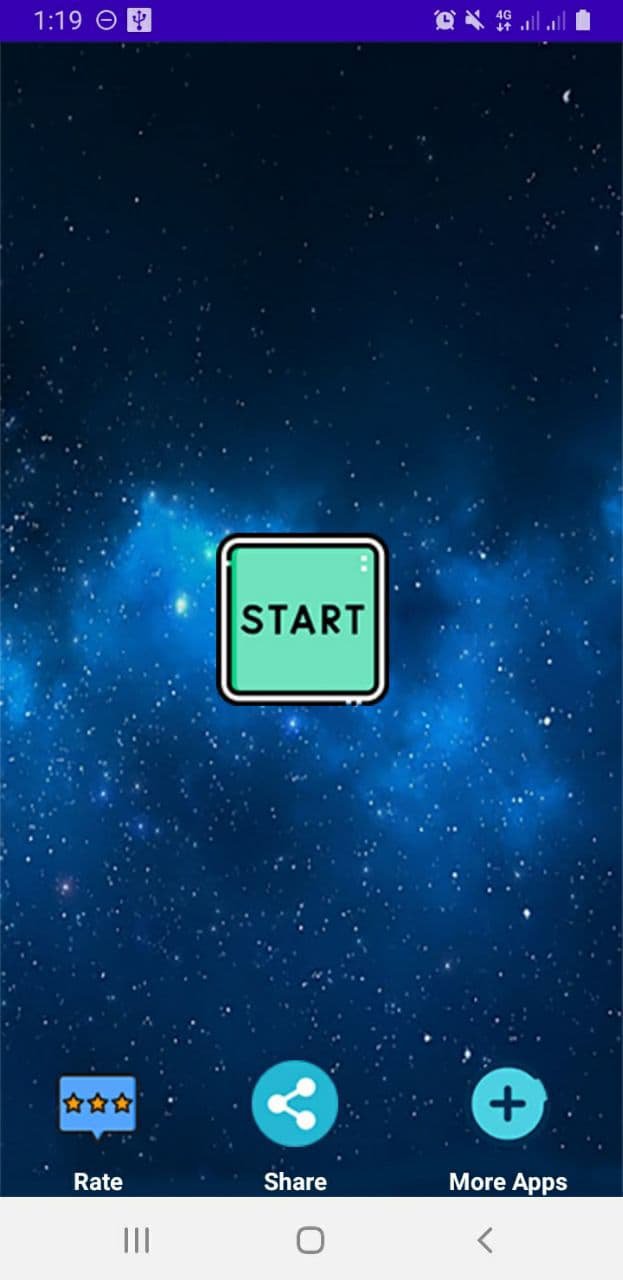Rate the app with the stars icon
The height and width of the screenshot is (1280, 623).
pos(97,1106)
